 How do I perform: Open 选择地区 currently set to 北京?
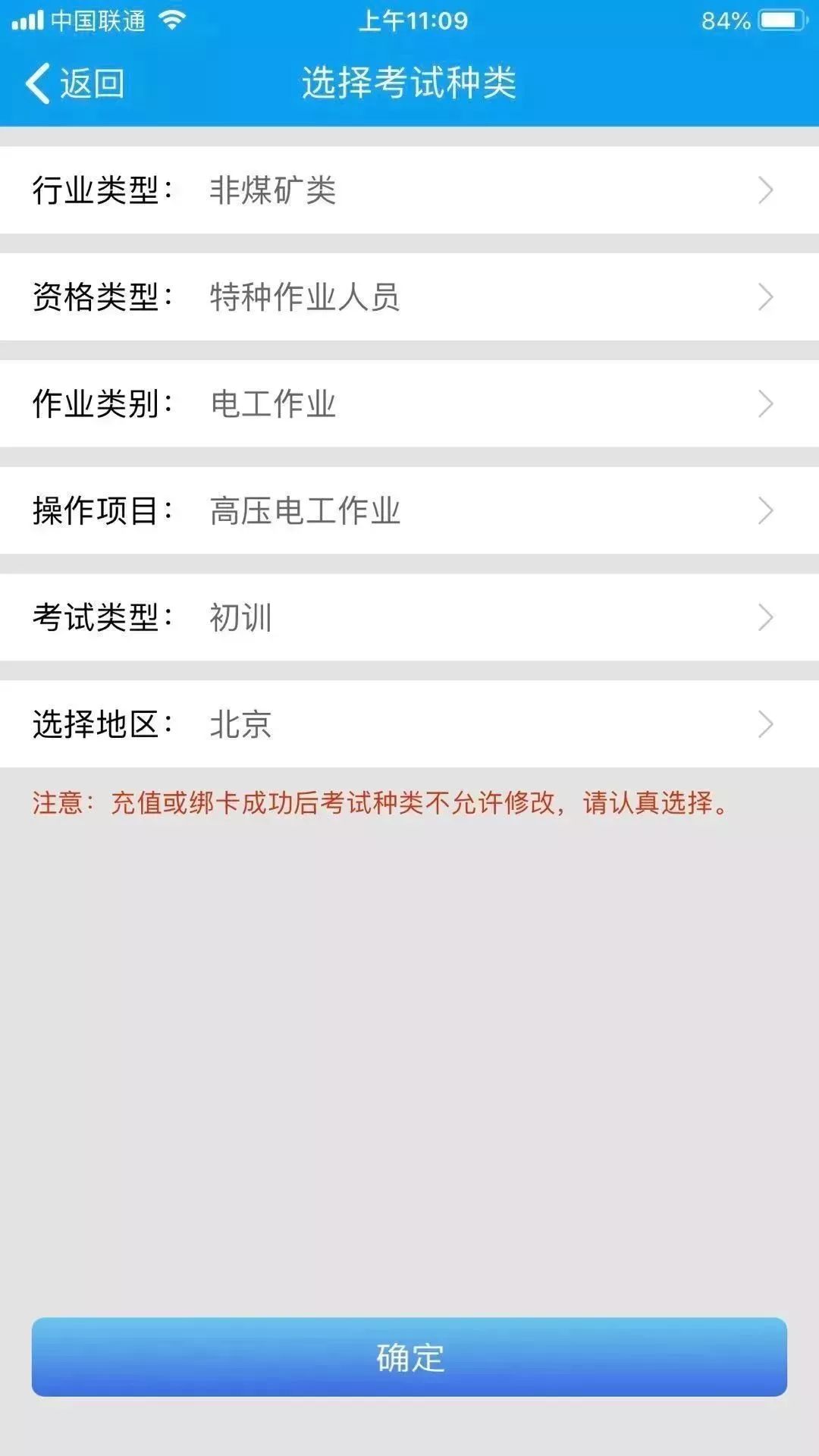409,724
